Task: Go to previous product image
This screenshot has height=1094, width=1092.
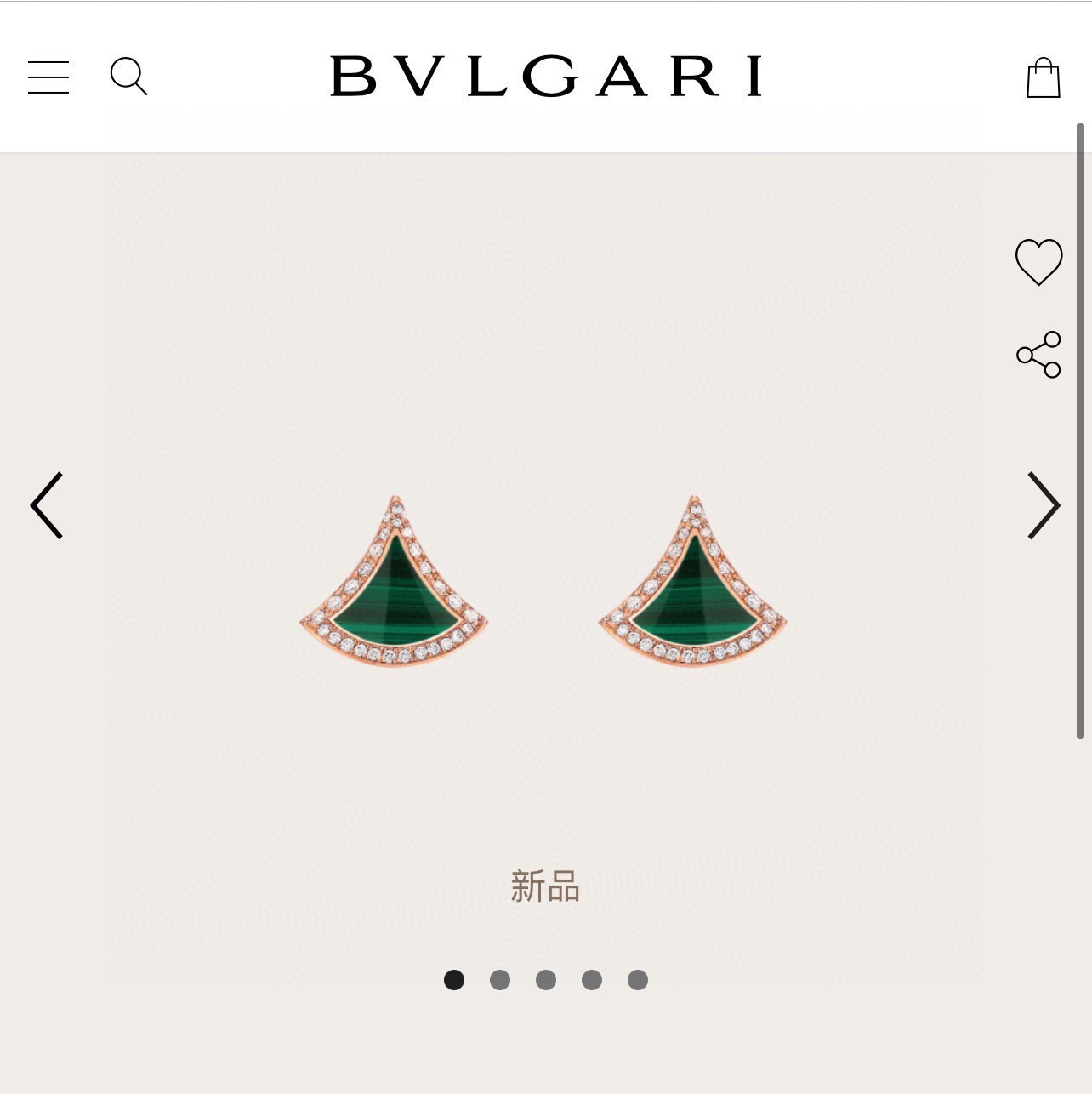Action: (47, 505)
